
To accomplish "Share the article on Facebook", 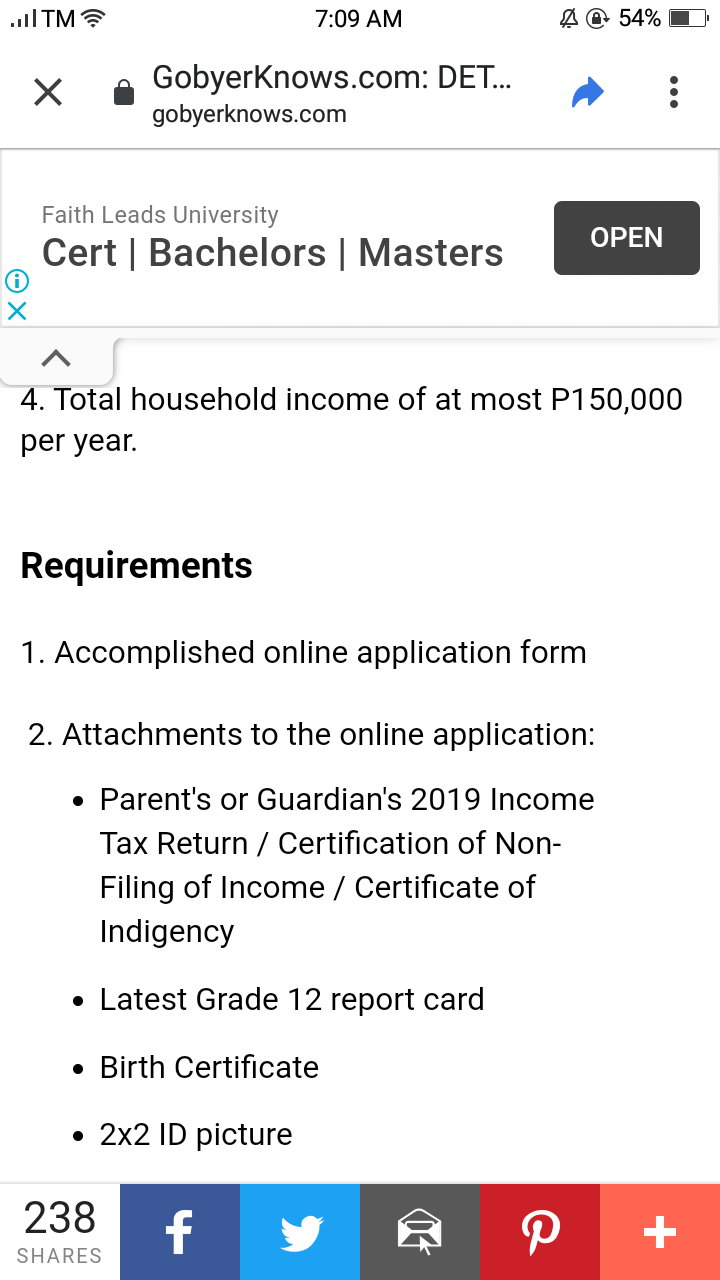I will point(180,1232).
